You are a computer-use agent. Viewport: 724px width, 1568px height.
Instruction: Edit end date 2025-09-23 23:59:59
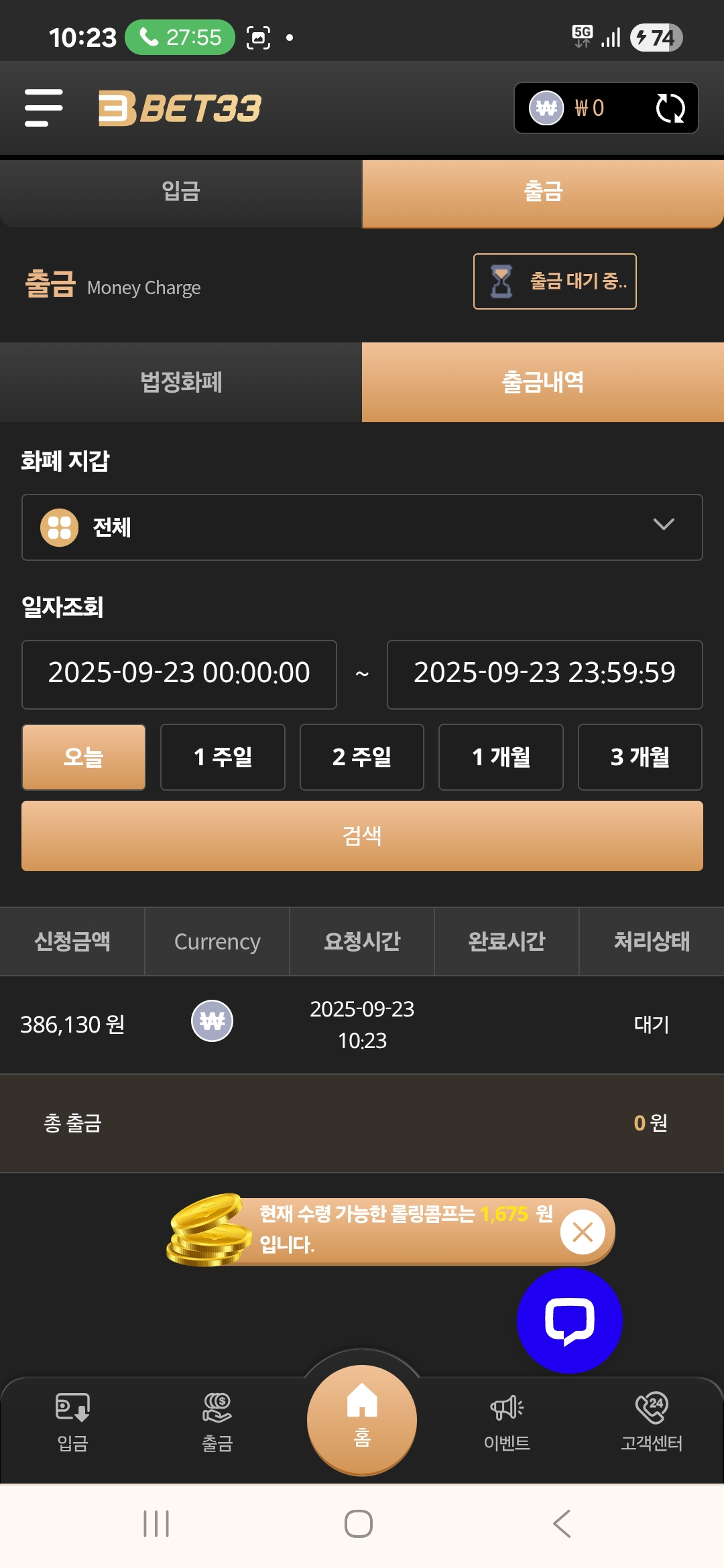(544, 674)
